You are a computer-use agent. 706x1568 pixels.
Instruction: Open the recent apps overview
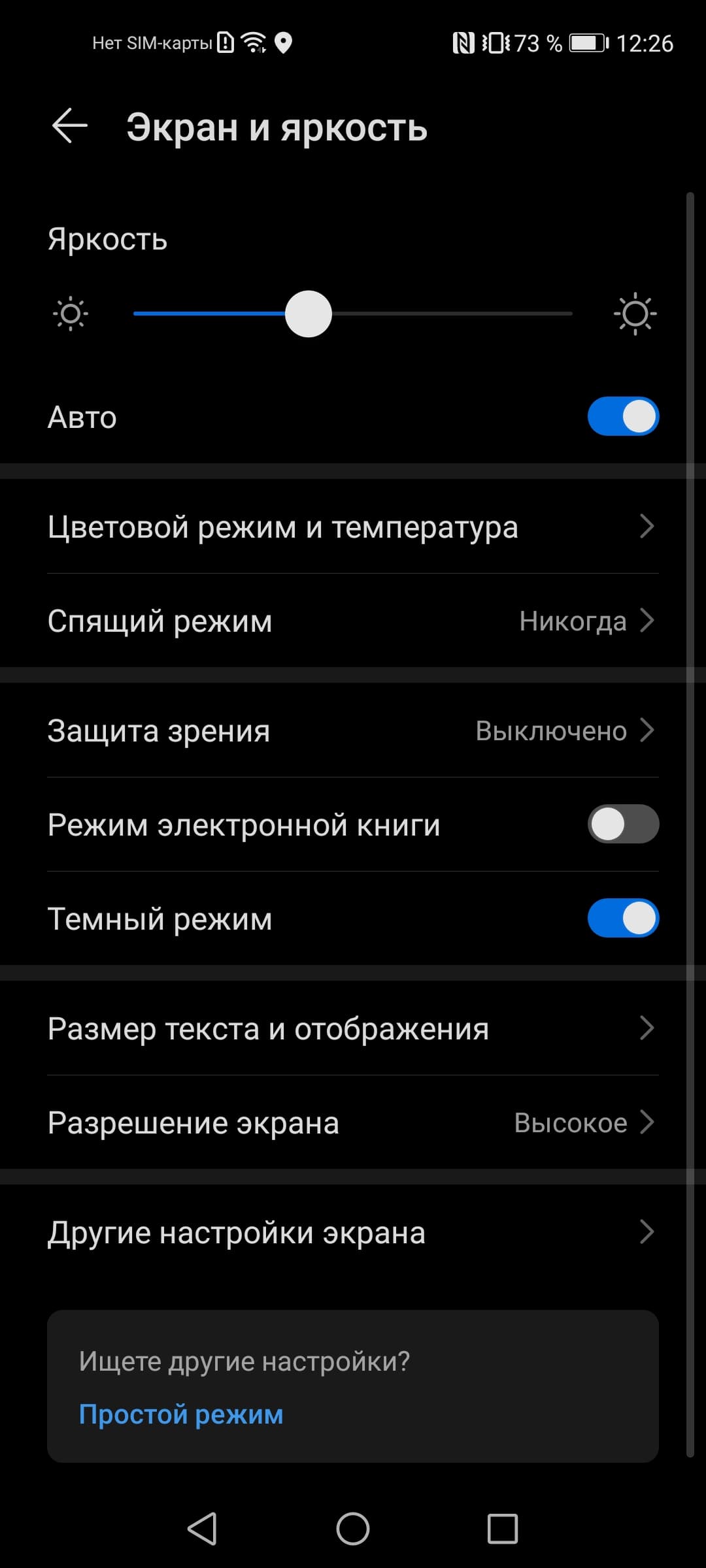click(503, 1529)
